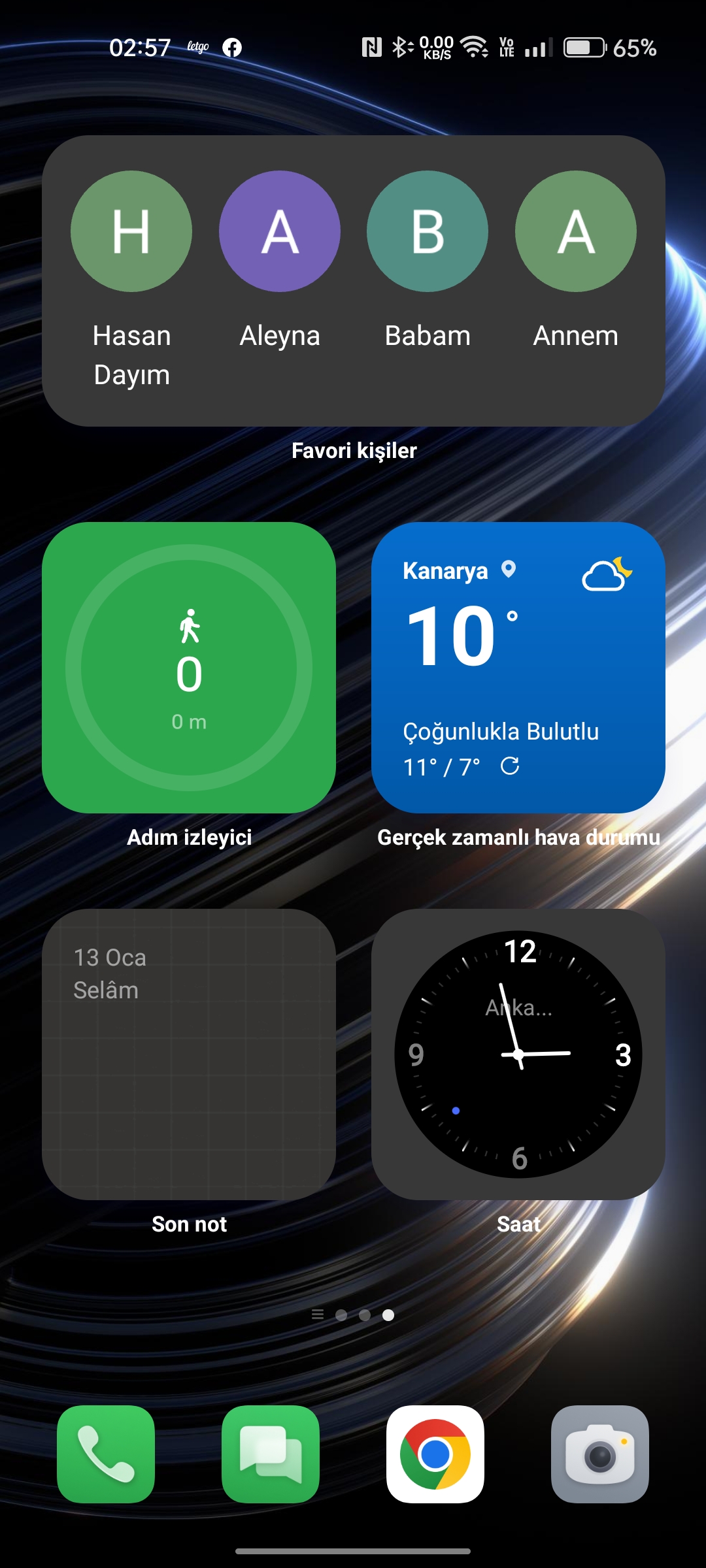The height and width of the screenshot is (1568, 706).
Task: Launch the Chrome browser
Action: 435,1454
